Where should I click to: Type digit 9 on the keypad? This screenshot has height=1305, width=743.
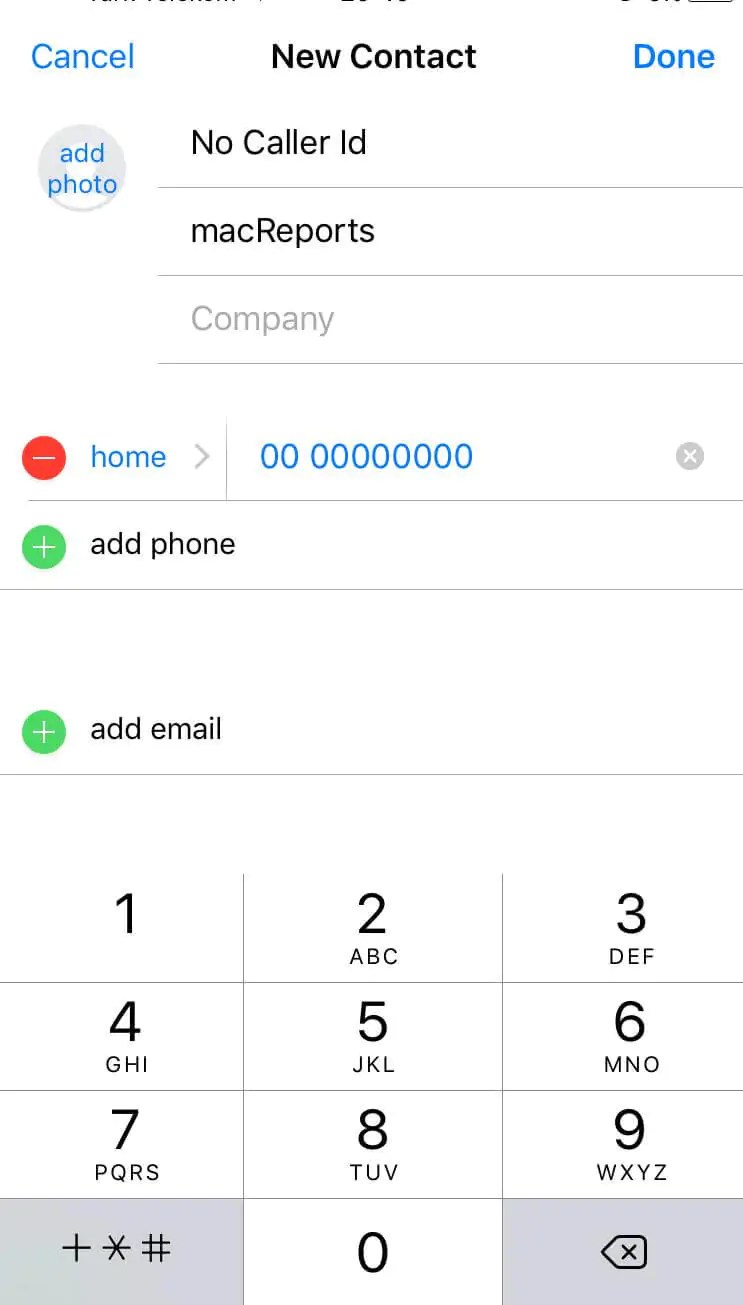pos(629,1143)
